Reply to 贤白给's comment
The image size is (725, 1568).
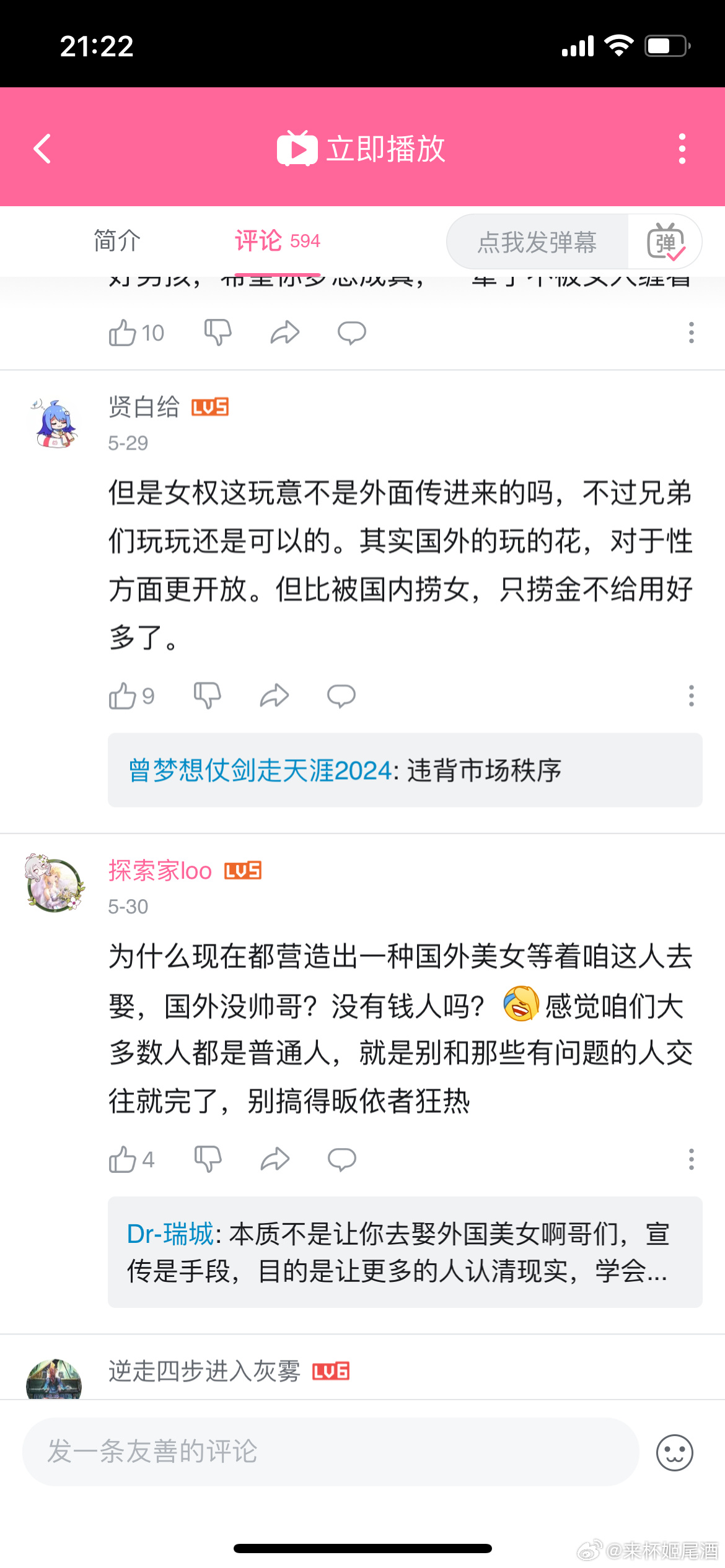(341, 696)
